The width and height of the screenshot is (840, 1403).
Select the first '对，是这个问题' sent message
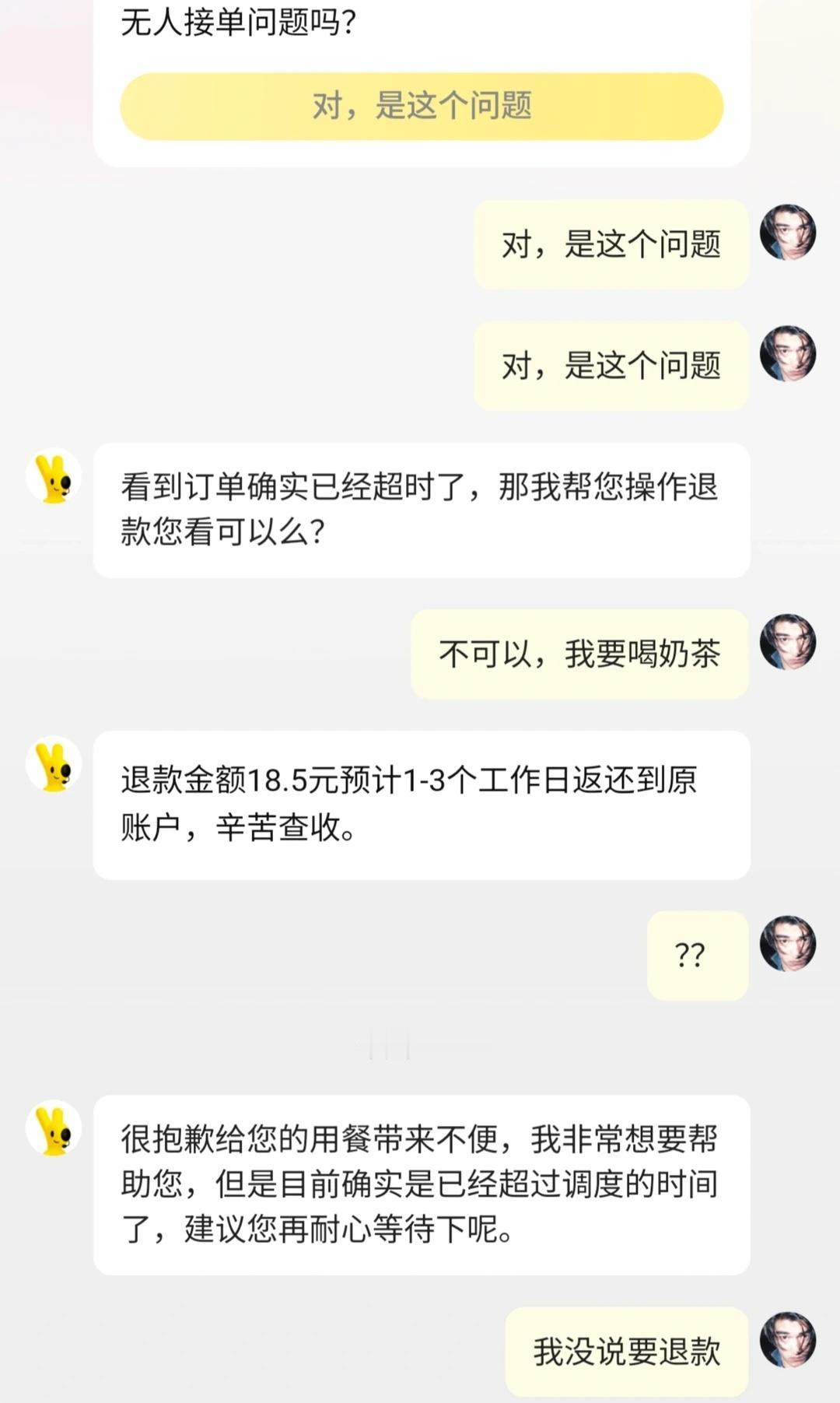click(611, 244)
